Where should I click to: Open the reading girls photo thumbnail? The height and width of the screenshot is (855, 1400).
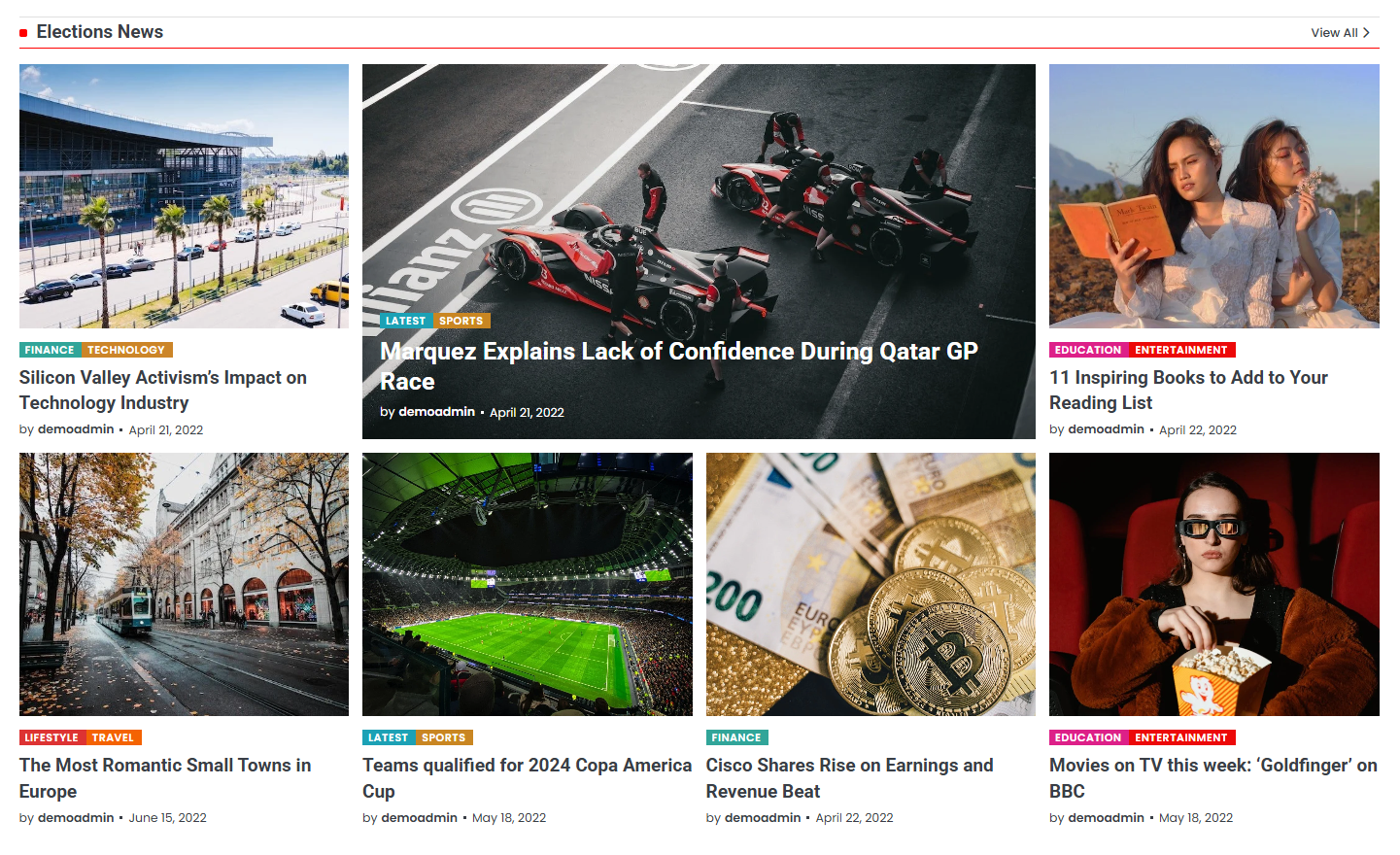(1213, 196)
